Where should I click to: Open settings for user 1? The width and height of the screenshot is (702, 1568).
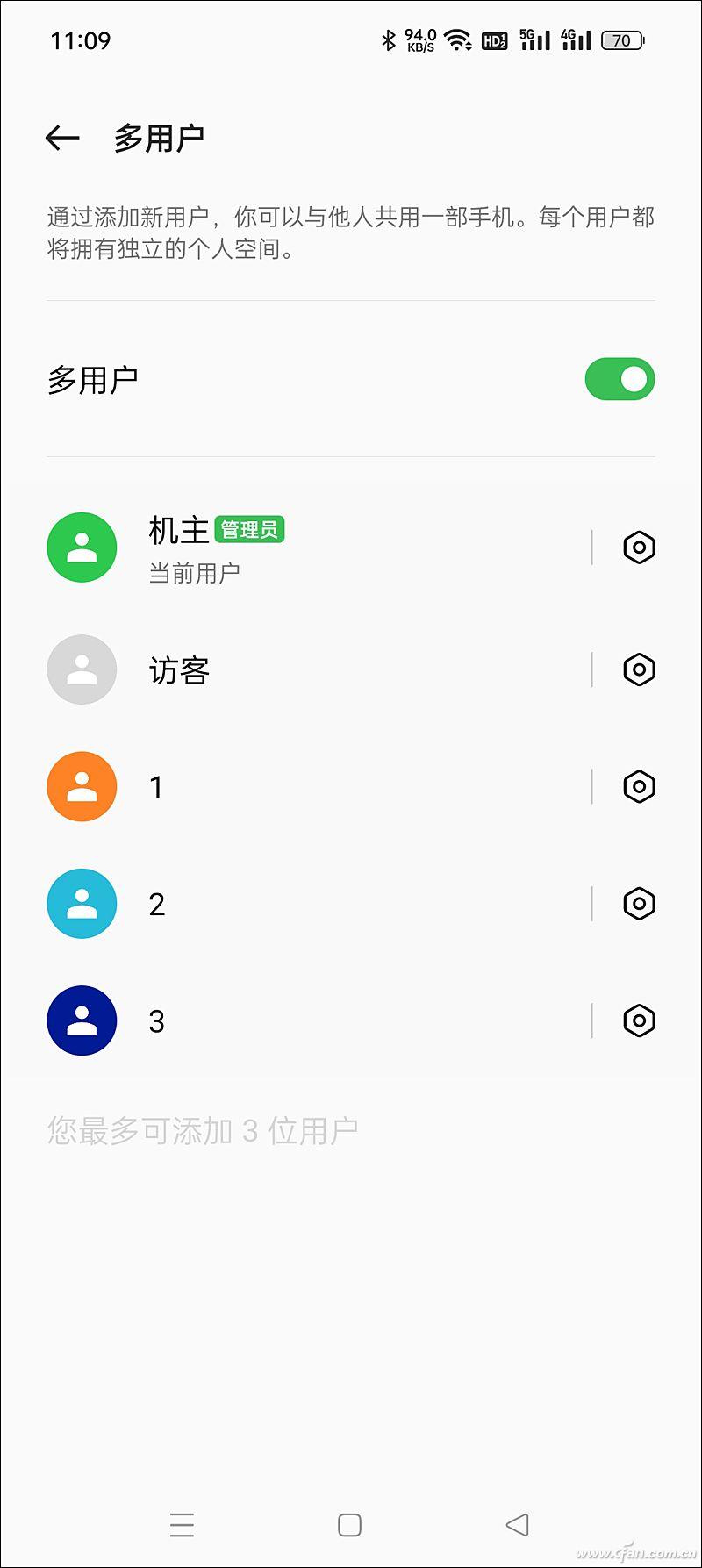pos(638,787)
